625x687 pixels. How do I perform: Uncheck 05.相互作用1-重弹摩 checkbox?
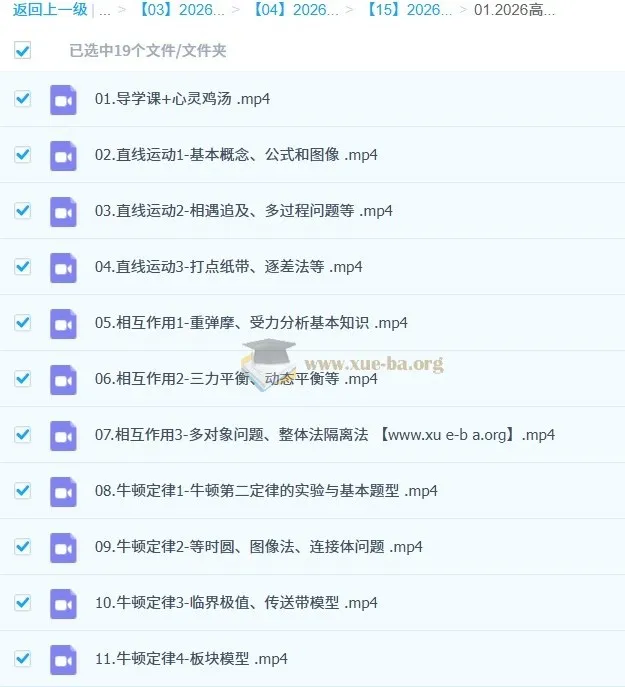tap(22, 323)
